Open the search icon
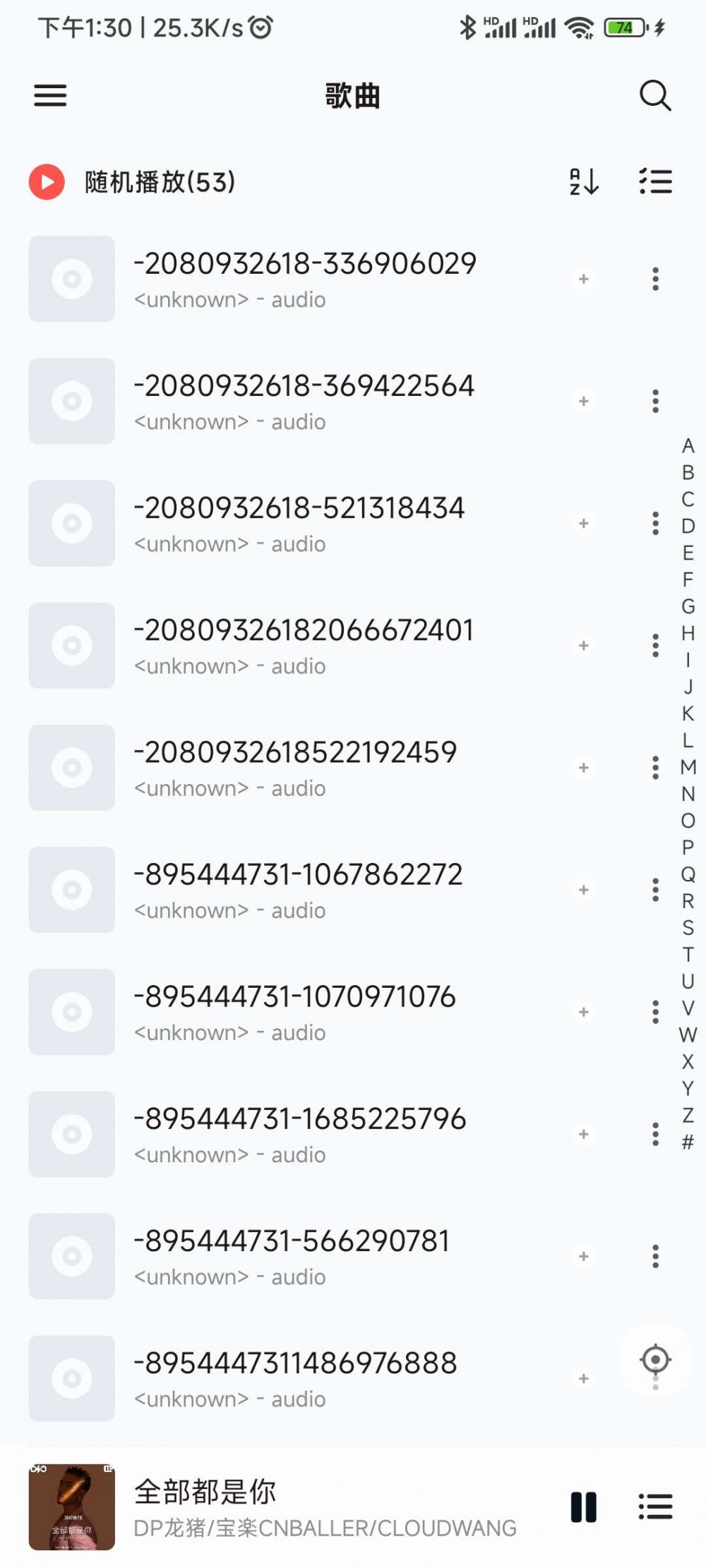The width and height of the screenshot is (706, 1568). point(655,96)
